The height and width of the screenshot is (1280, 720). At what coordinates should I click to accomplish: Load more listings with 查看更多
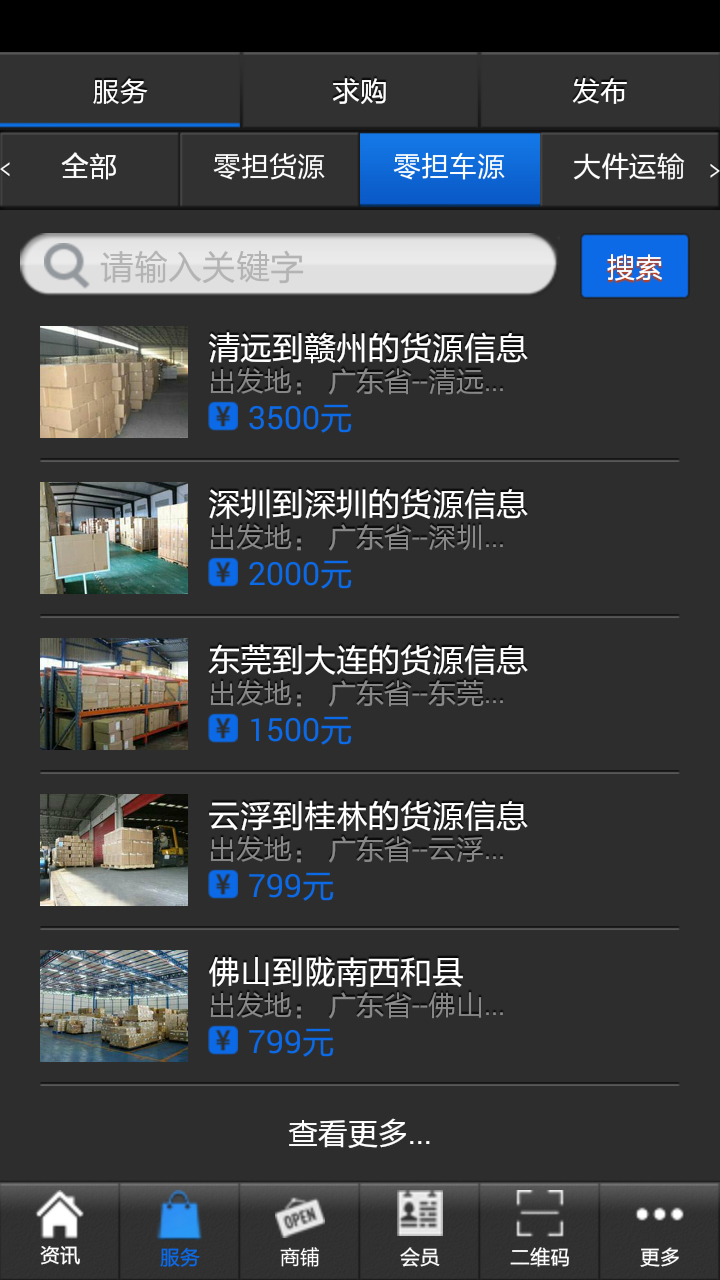pos(360,1133)
